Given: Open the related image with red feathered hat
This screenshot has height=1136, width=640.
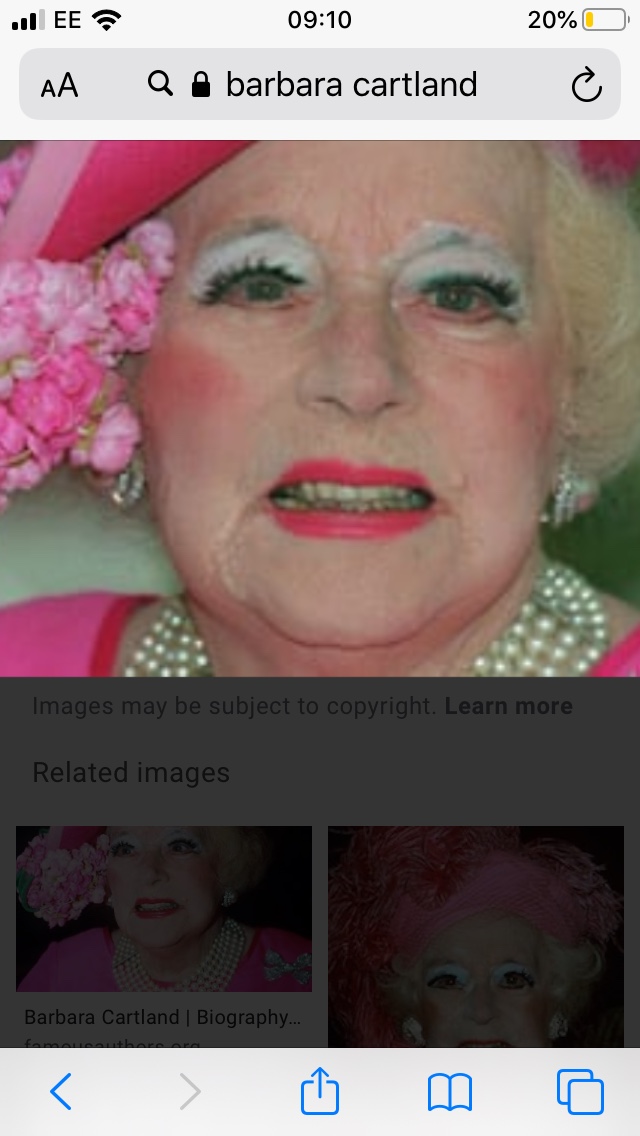Looking at the screenshot, I should coord(476,935).
